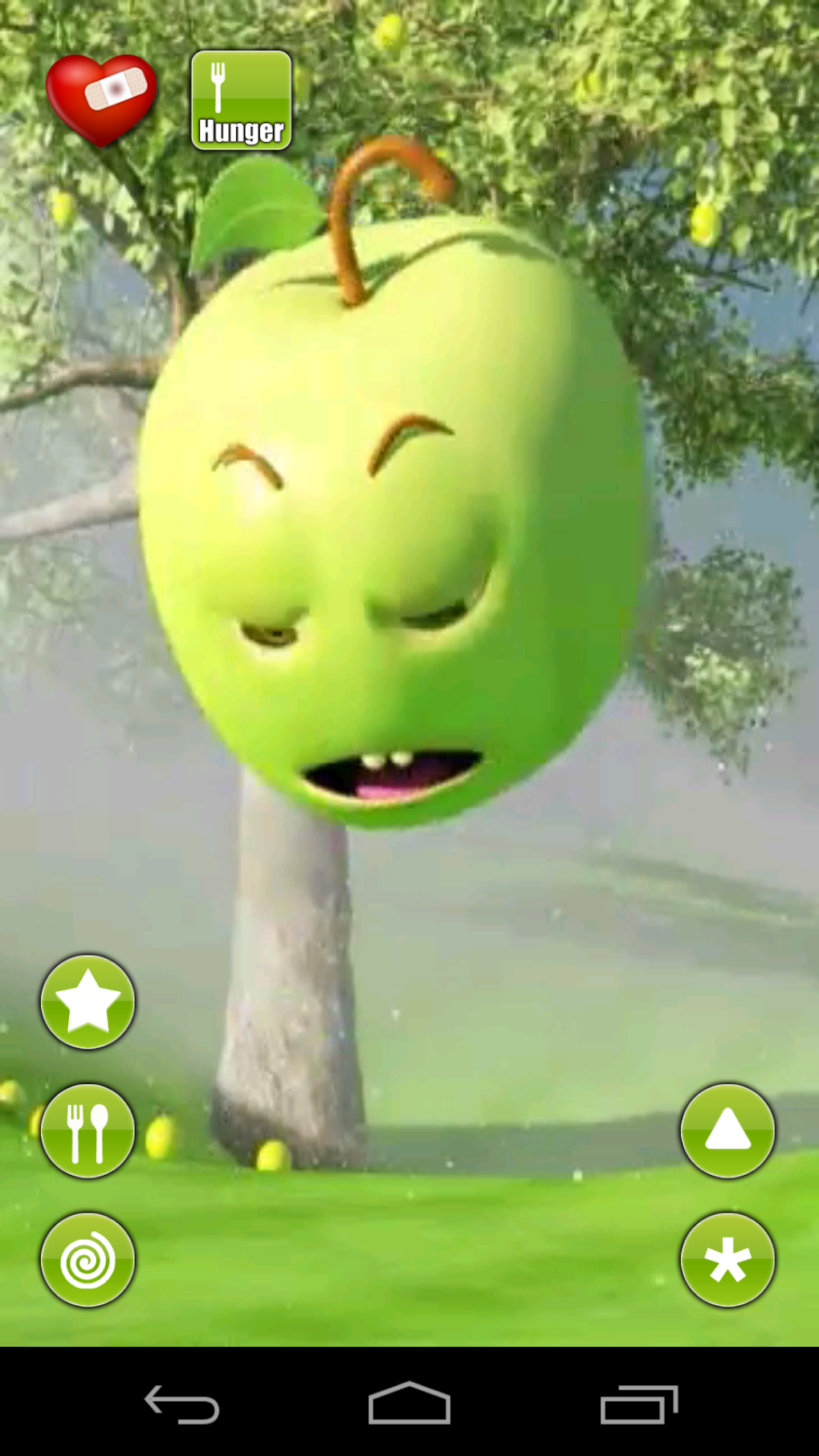Tap the upward triangle button
Screen dimensions: 819x1456
click(727, 1131)
